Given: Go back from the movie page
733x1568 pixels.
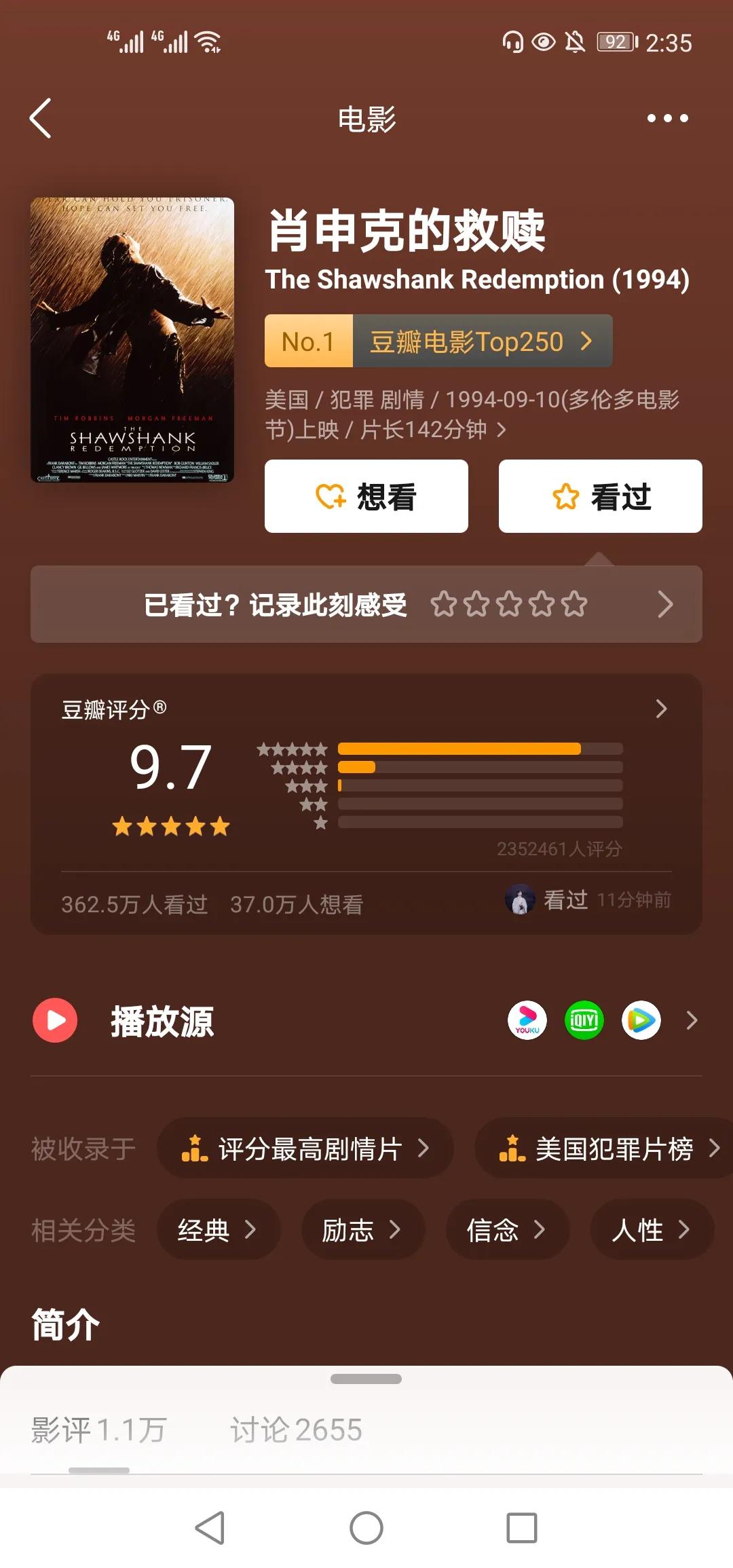Looking at the screenshot, I should pyautogui.click(x=41, y=118).
